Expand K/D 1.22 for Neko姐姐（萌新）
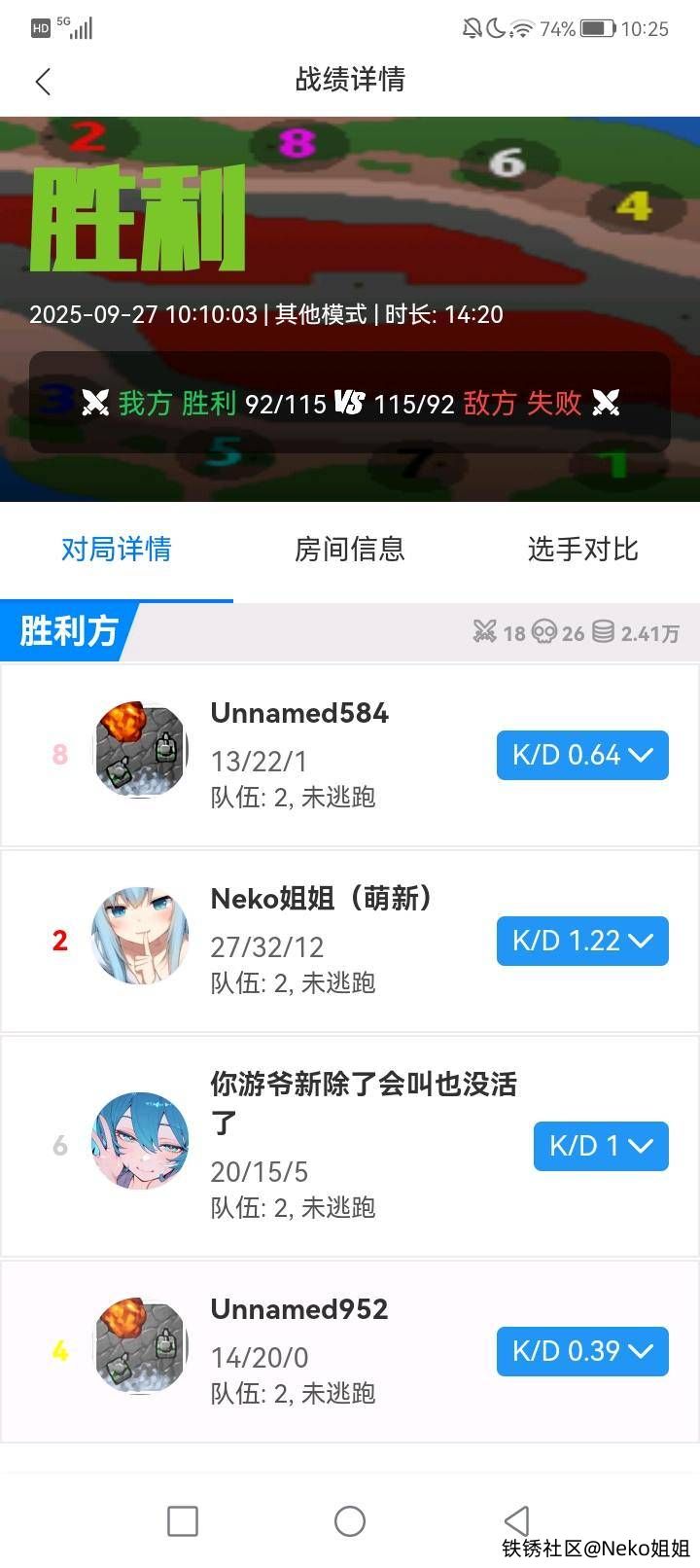The height and width of the screenshot is (1568, 700). pos(582,941)
